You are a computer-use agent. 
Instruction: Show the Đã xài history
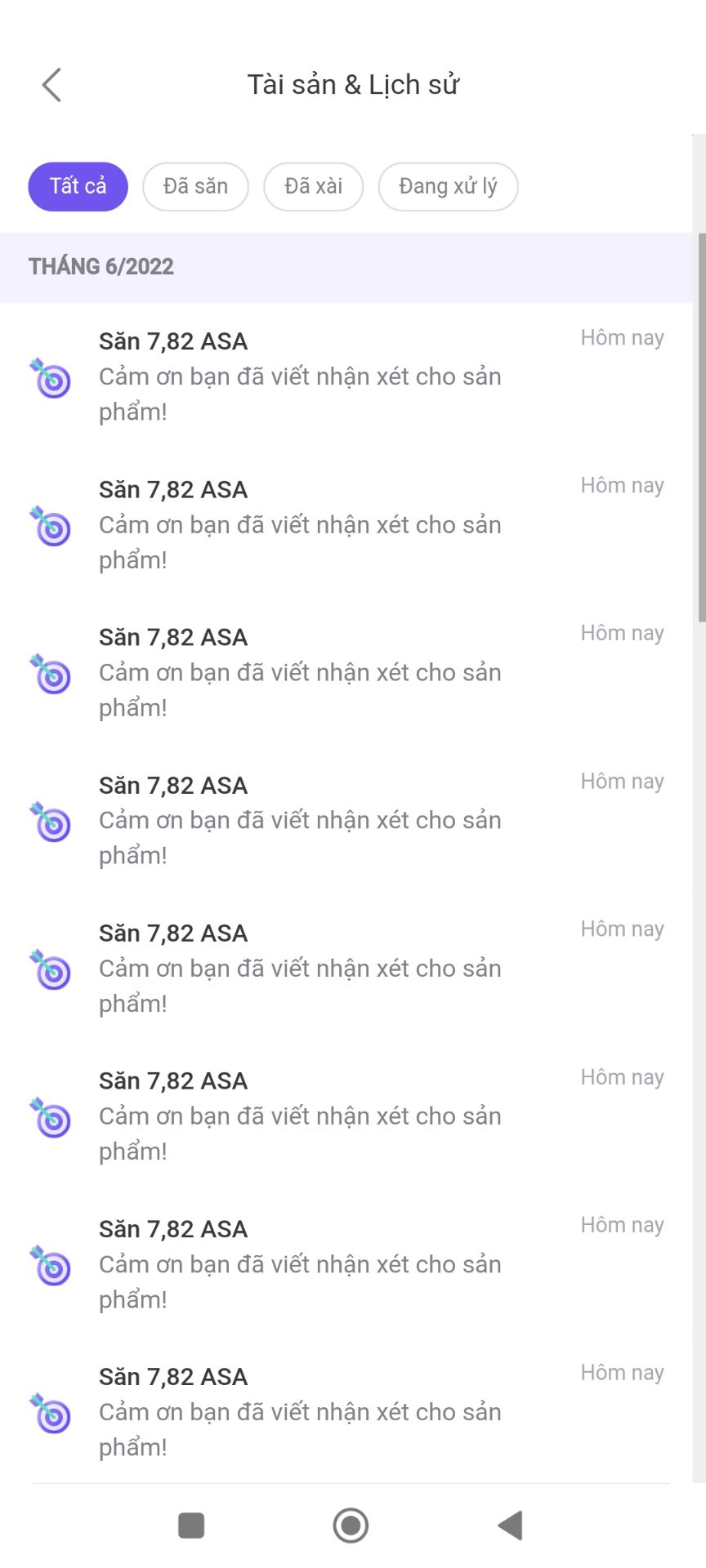coord(313,186)
